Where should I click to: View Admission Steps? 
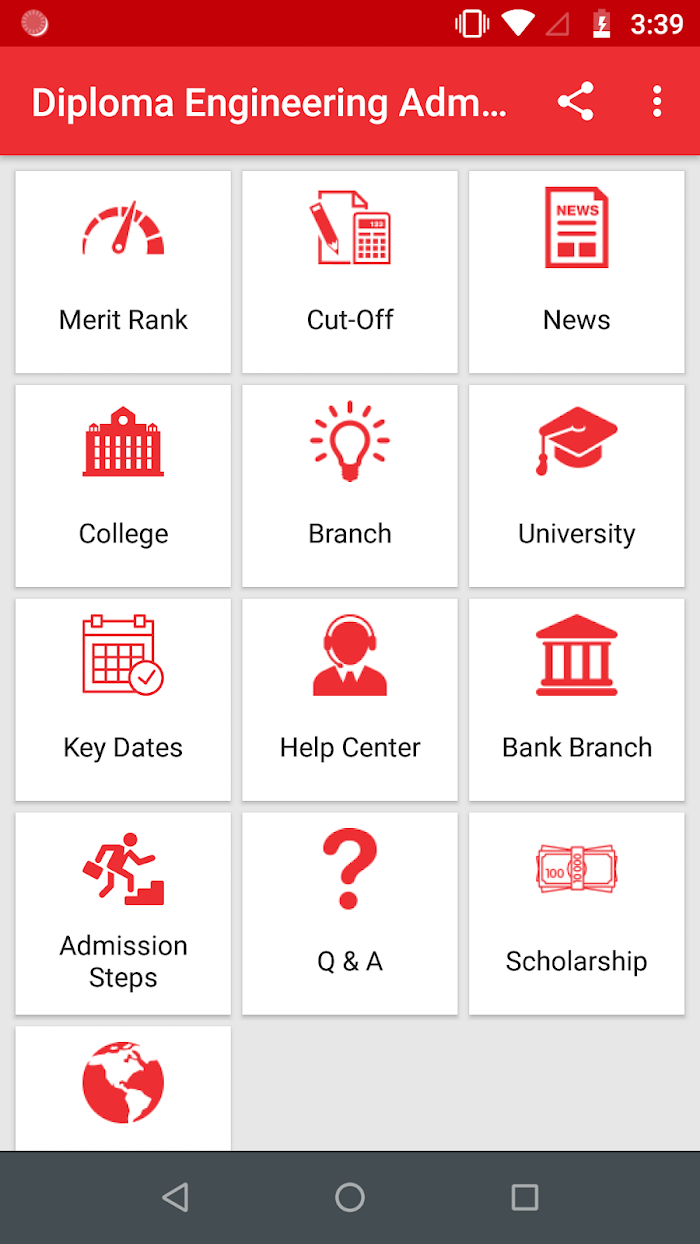(123, 914)
